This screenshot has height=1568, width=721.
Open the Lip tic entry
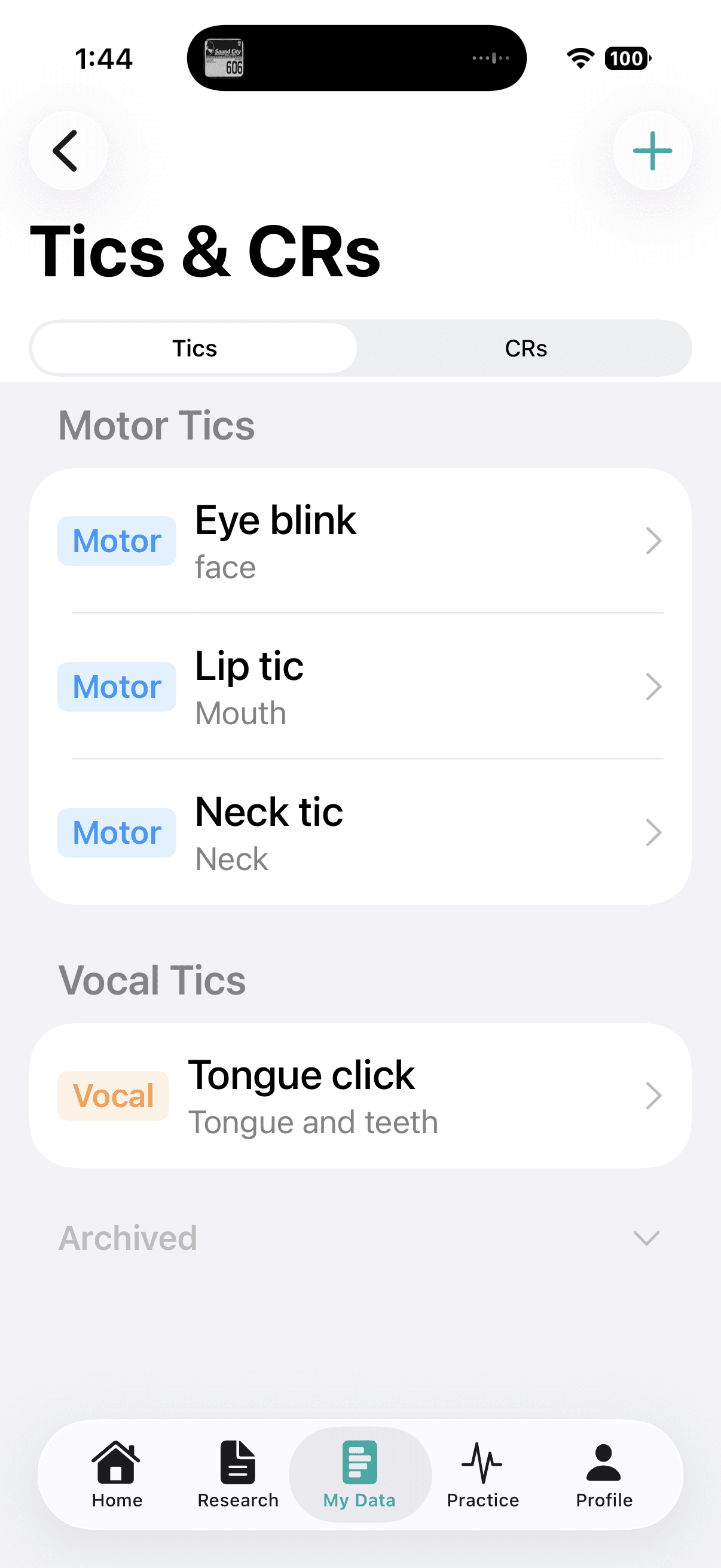pyautogui.click(x=360, y=687)
